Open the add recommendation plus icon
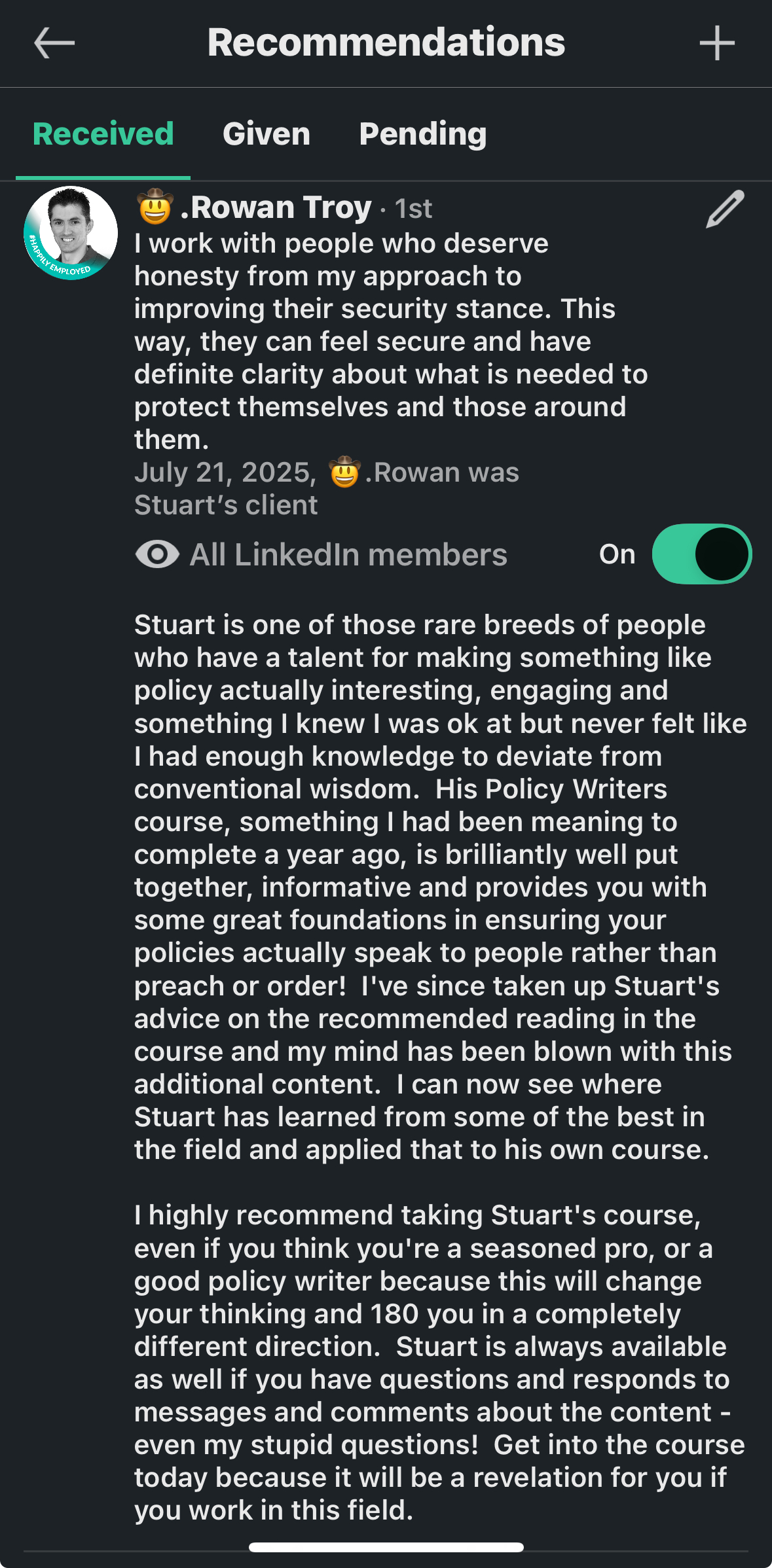772x1568 pixels. (x=718, y=43)
